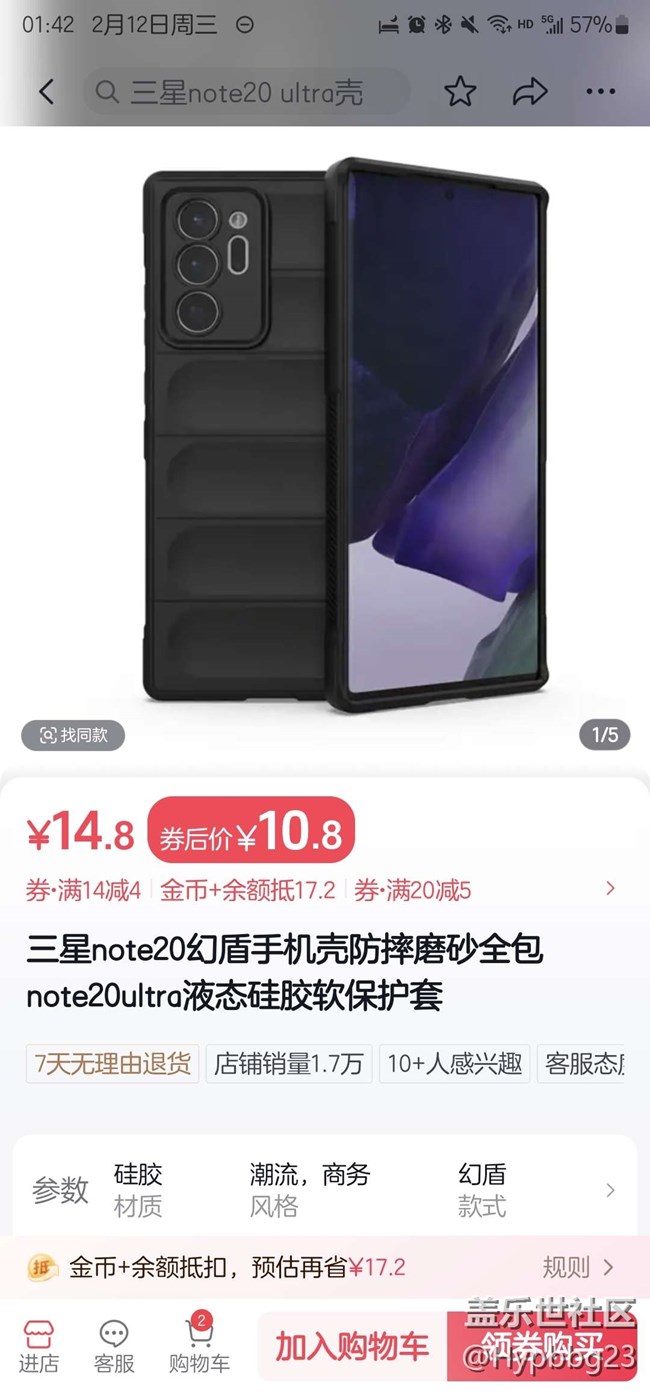Contact 客服 customer service
Image resolution: width=650 pixels, height=1394 pixels.
click(114, 1346)
